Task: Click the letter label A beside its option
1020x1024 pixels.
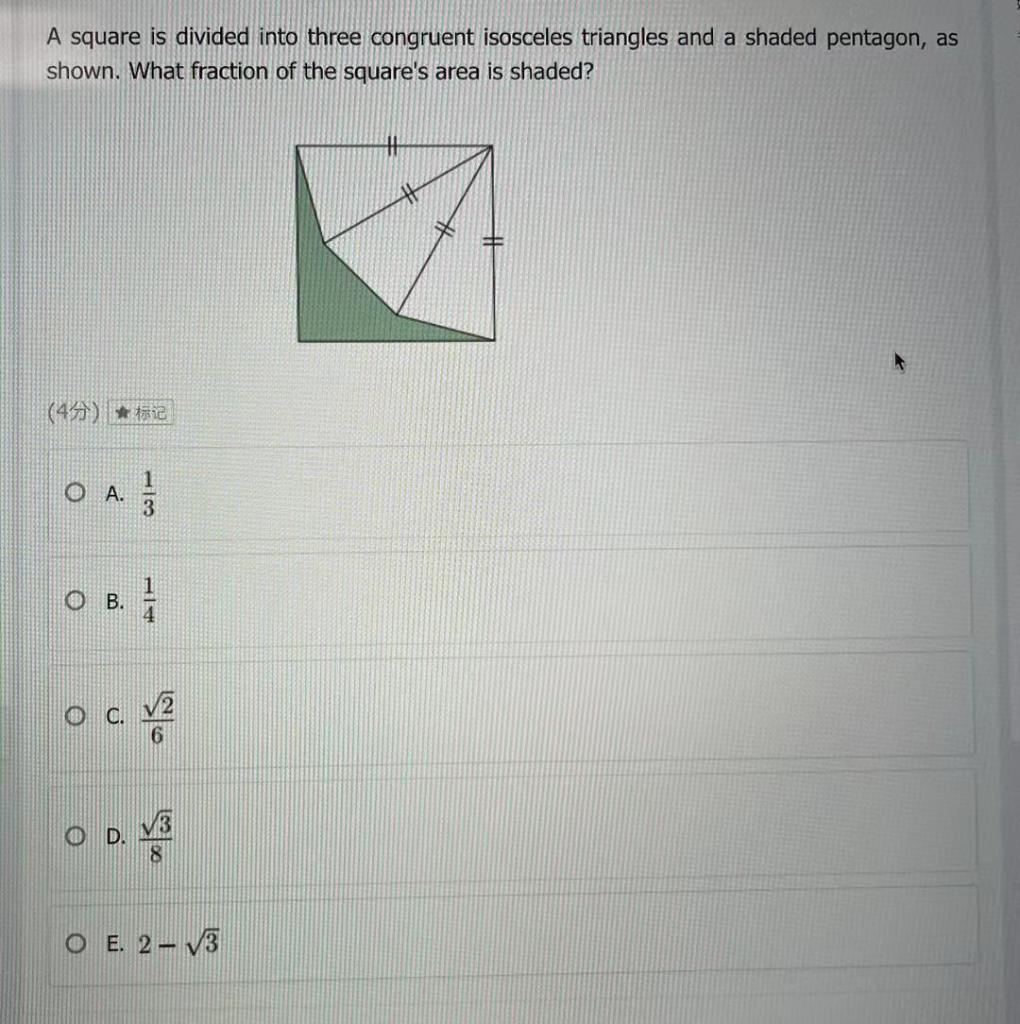Action: coord(113,492)
